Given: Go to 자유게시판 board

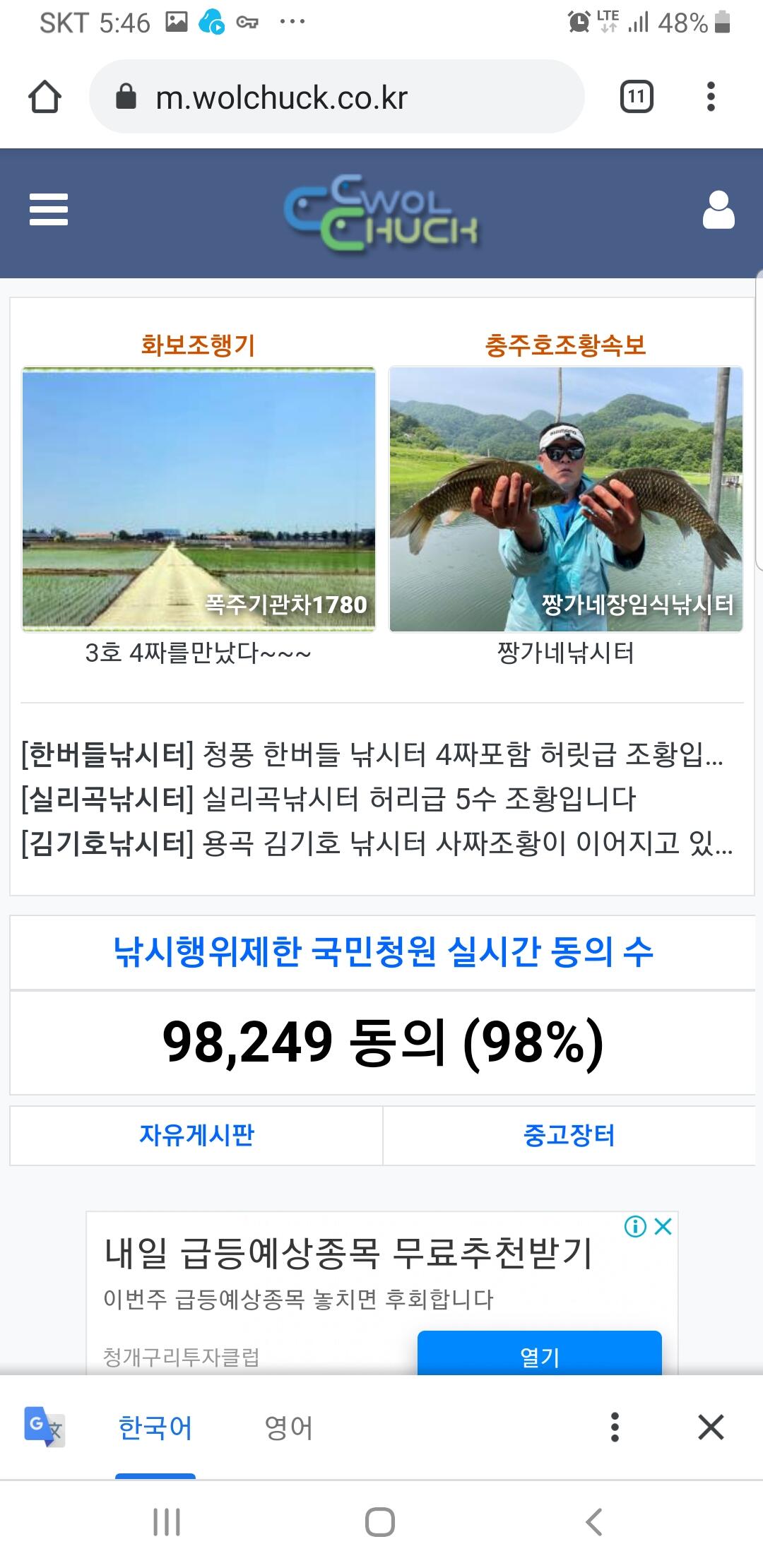Looking at the screenshot, I should 196,1135.
